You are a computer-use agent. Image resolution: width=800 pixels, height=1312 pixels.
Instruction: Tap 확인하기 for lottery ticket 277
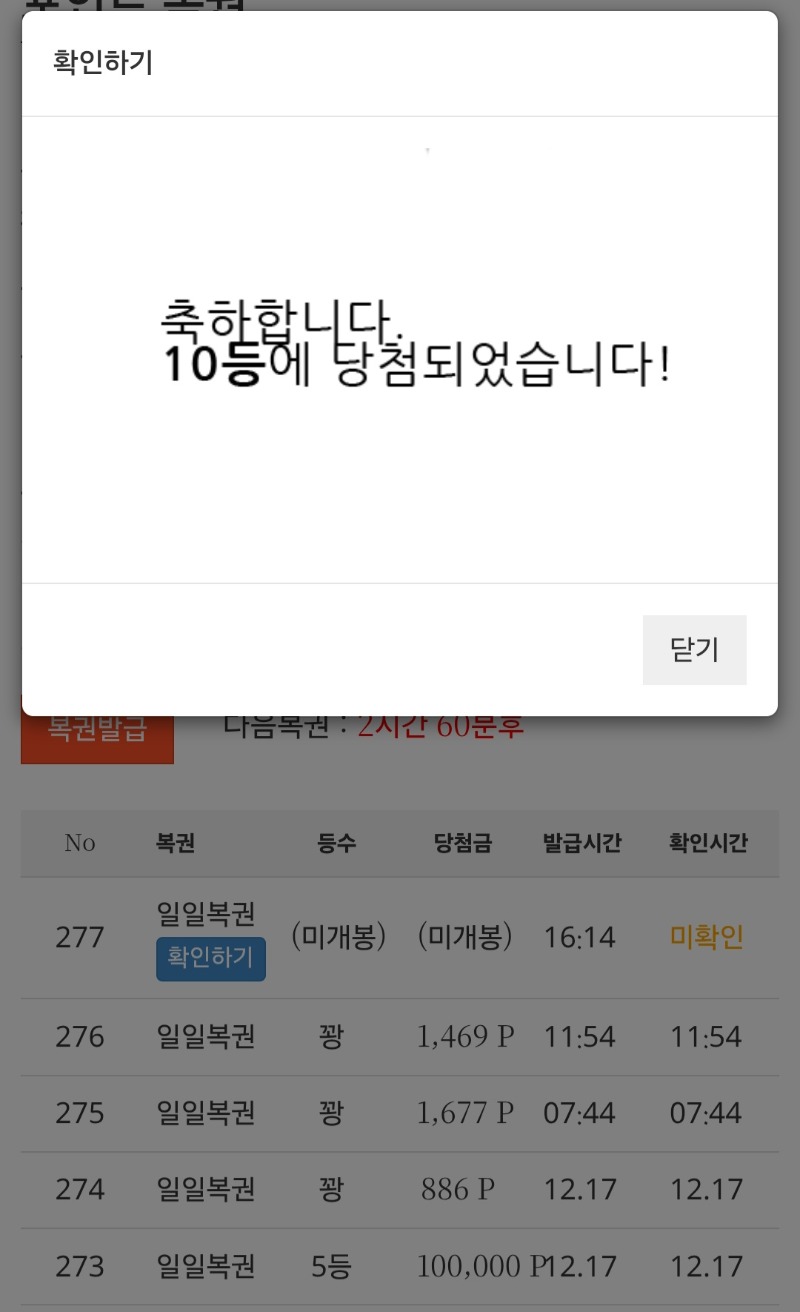pyautogui.click(x=210, y=958)
